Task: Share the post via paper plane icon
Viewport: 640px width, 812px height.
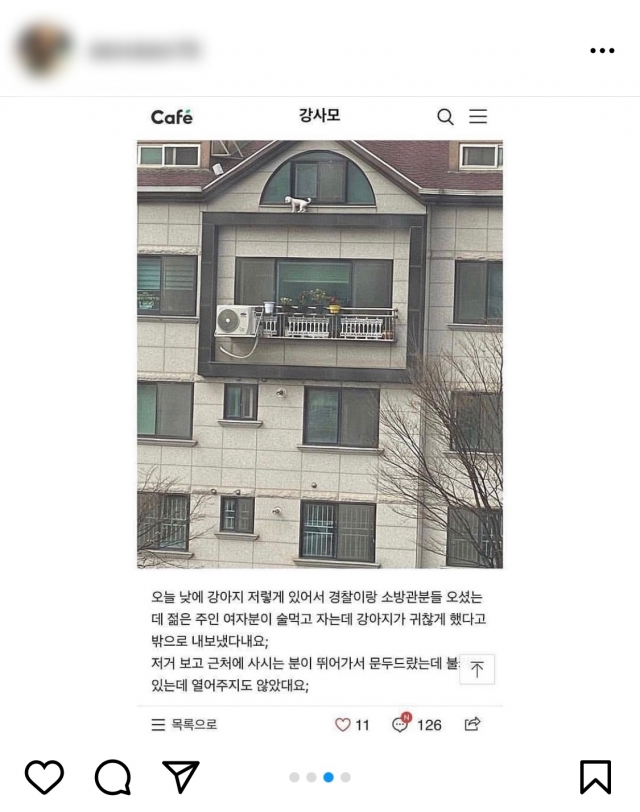Action: point(181,777)
